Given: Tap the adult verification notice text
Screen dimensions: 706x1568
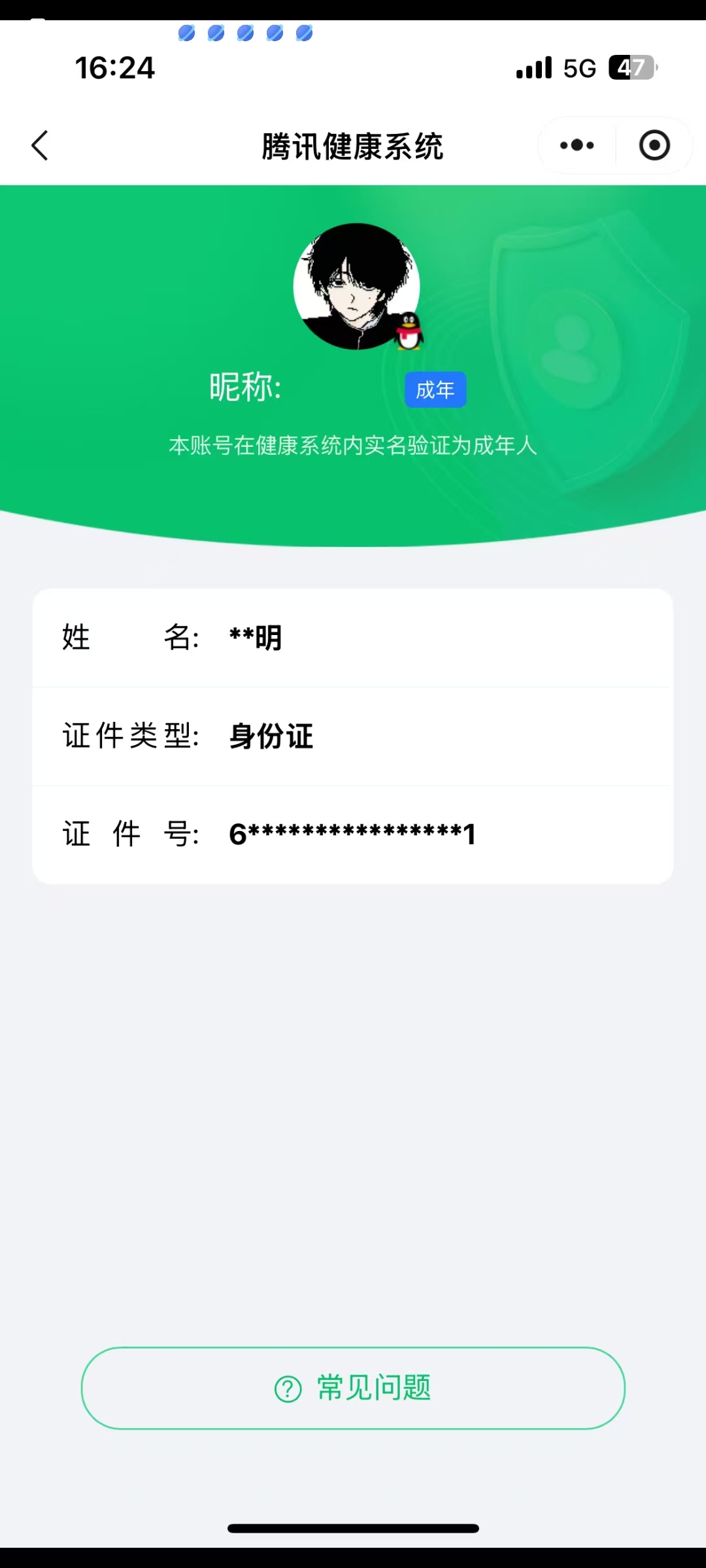Looking at the screenshot, I should coord(353,446).
